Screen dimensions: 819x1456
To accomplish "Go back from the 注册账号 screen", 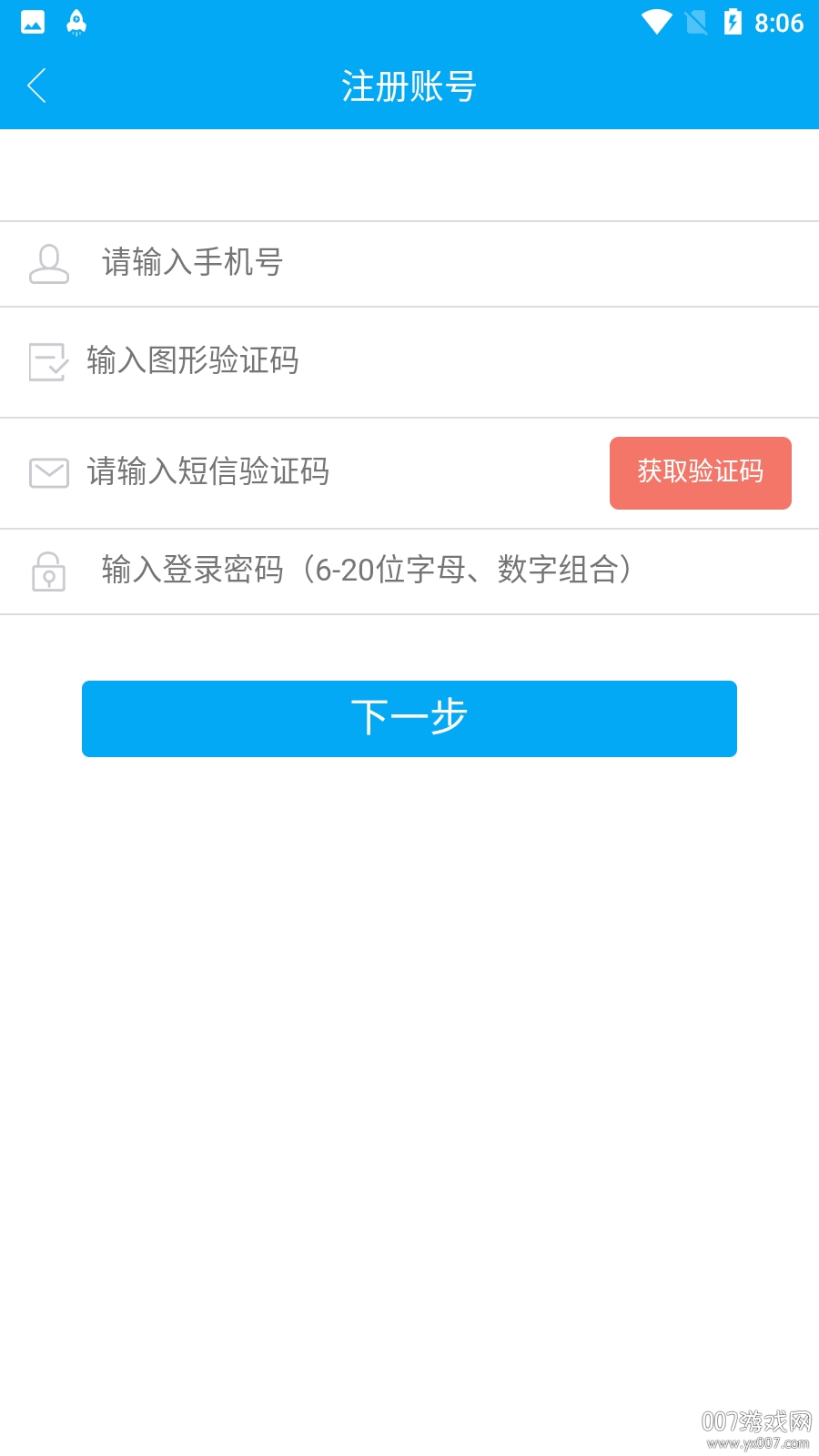I will [37, 86].
